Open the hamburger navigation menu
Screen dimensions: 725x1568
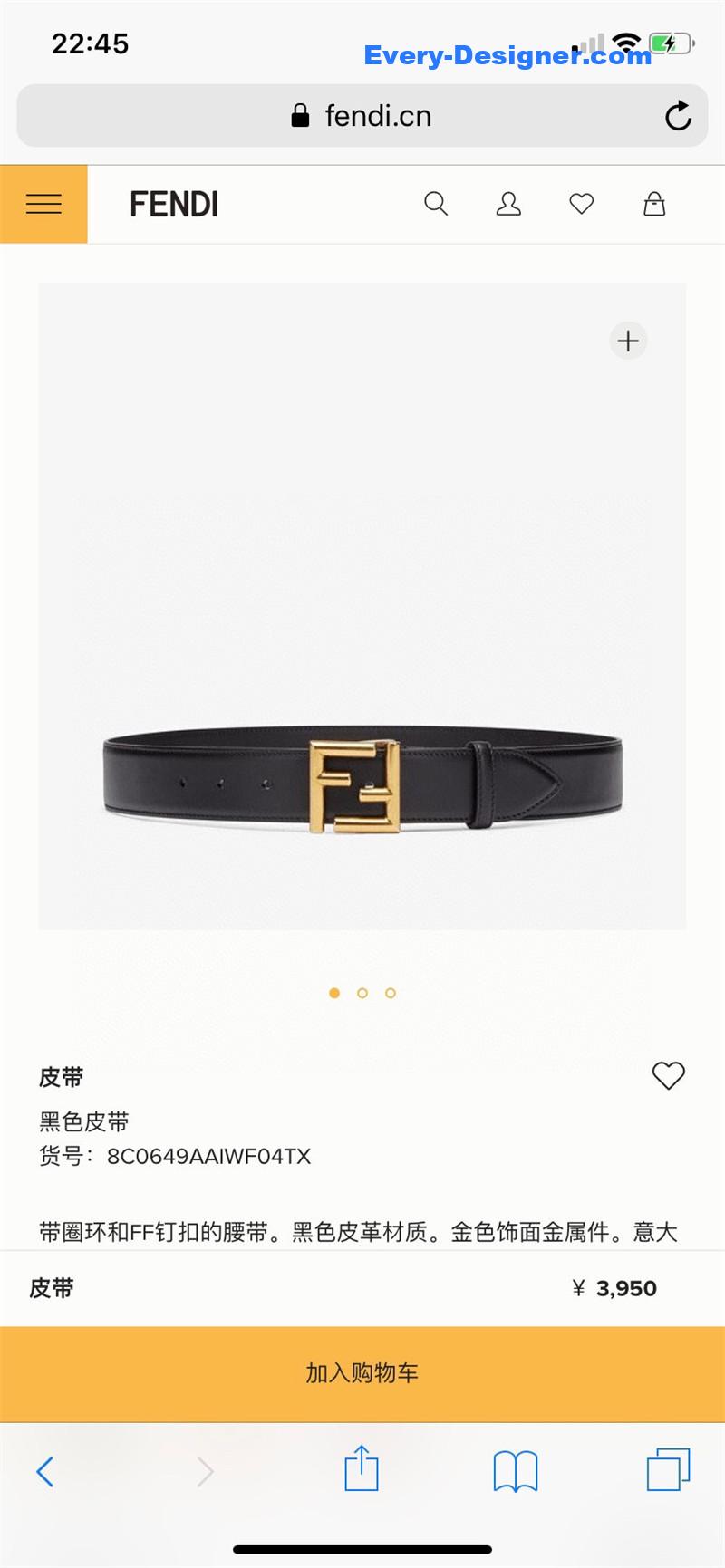pyautogui.click(x=43, y=204)
